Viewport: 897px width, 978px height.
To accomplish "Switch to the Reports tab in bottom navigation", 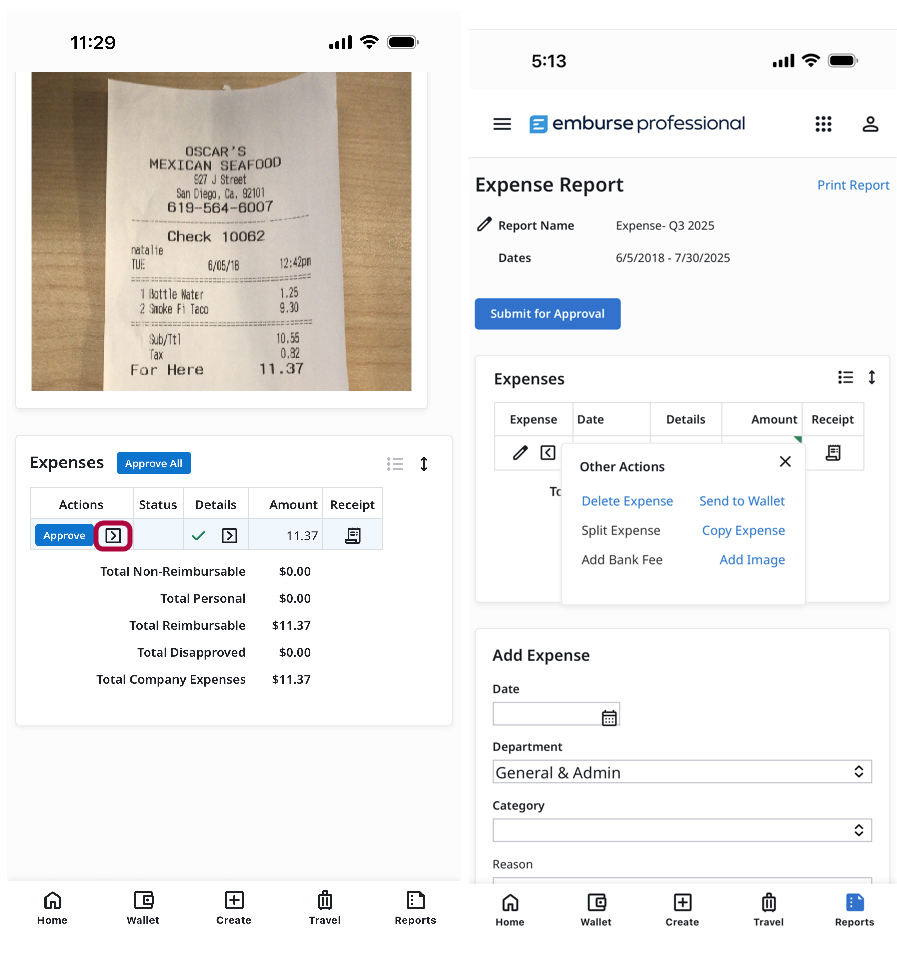I will point(853,911).
